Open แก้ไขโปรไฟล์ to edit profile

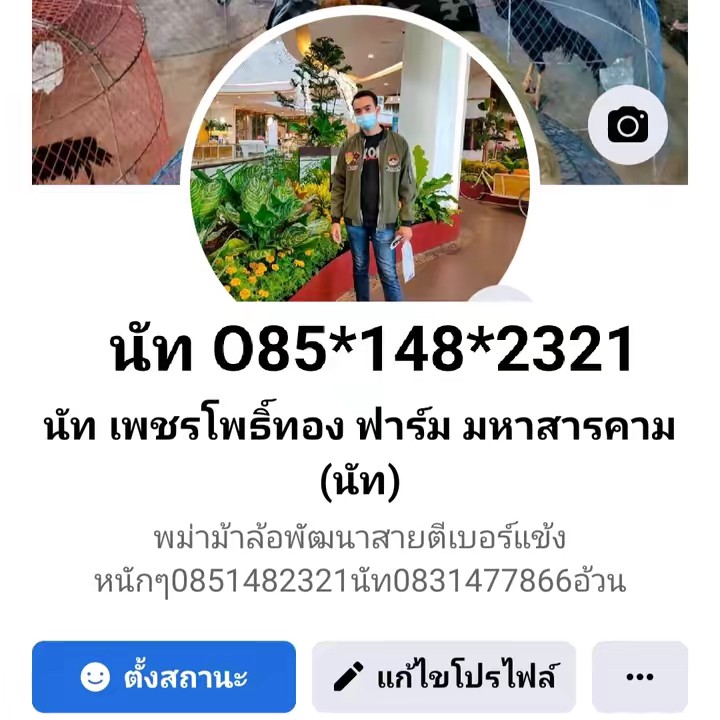coord(444,677)
